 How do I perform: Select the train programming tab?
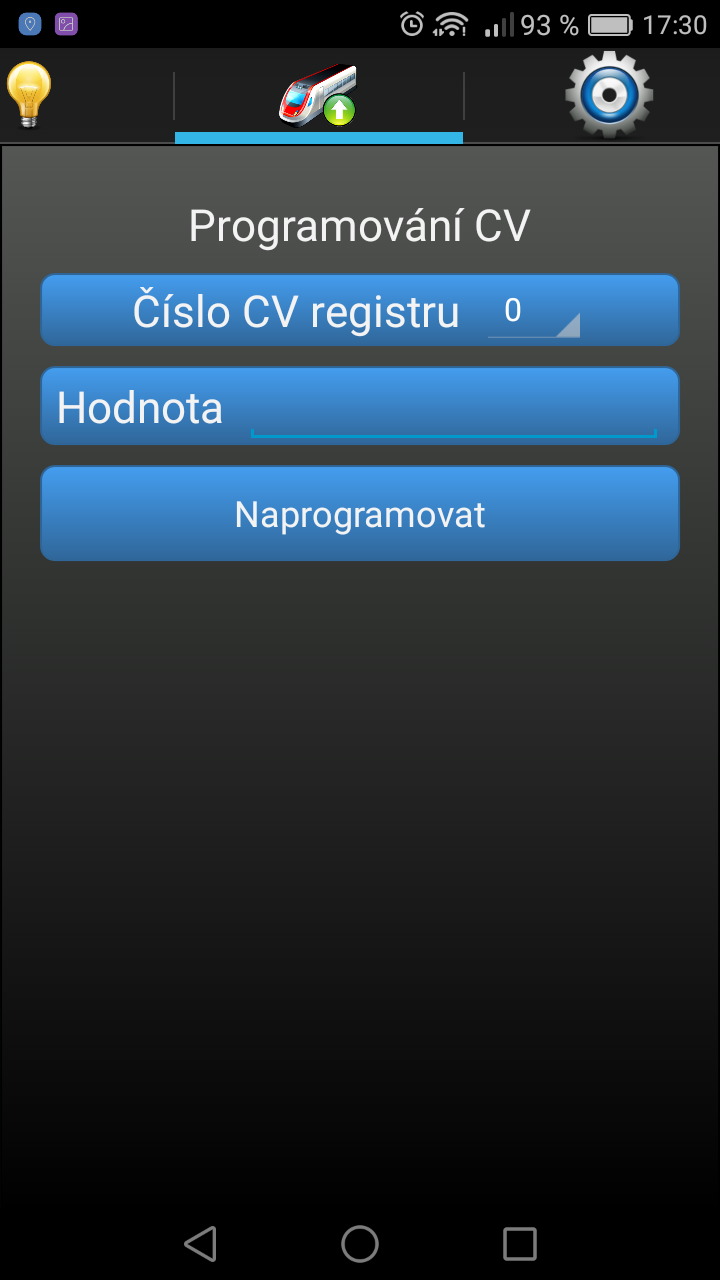(x=318, y=95)
